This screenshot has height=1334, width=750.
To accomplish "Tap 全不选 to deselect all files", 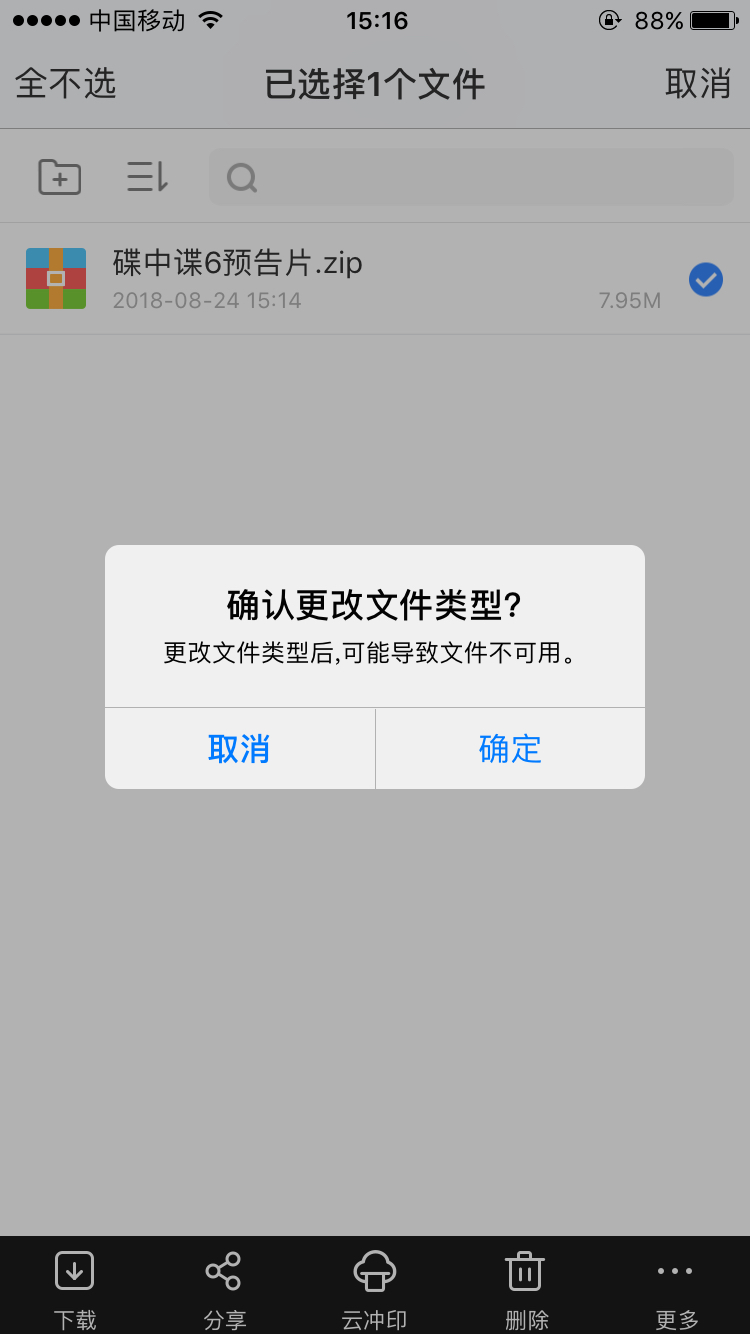I will click(63, 85).
